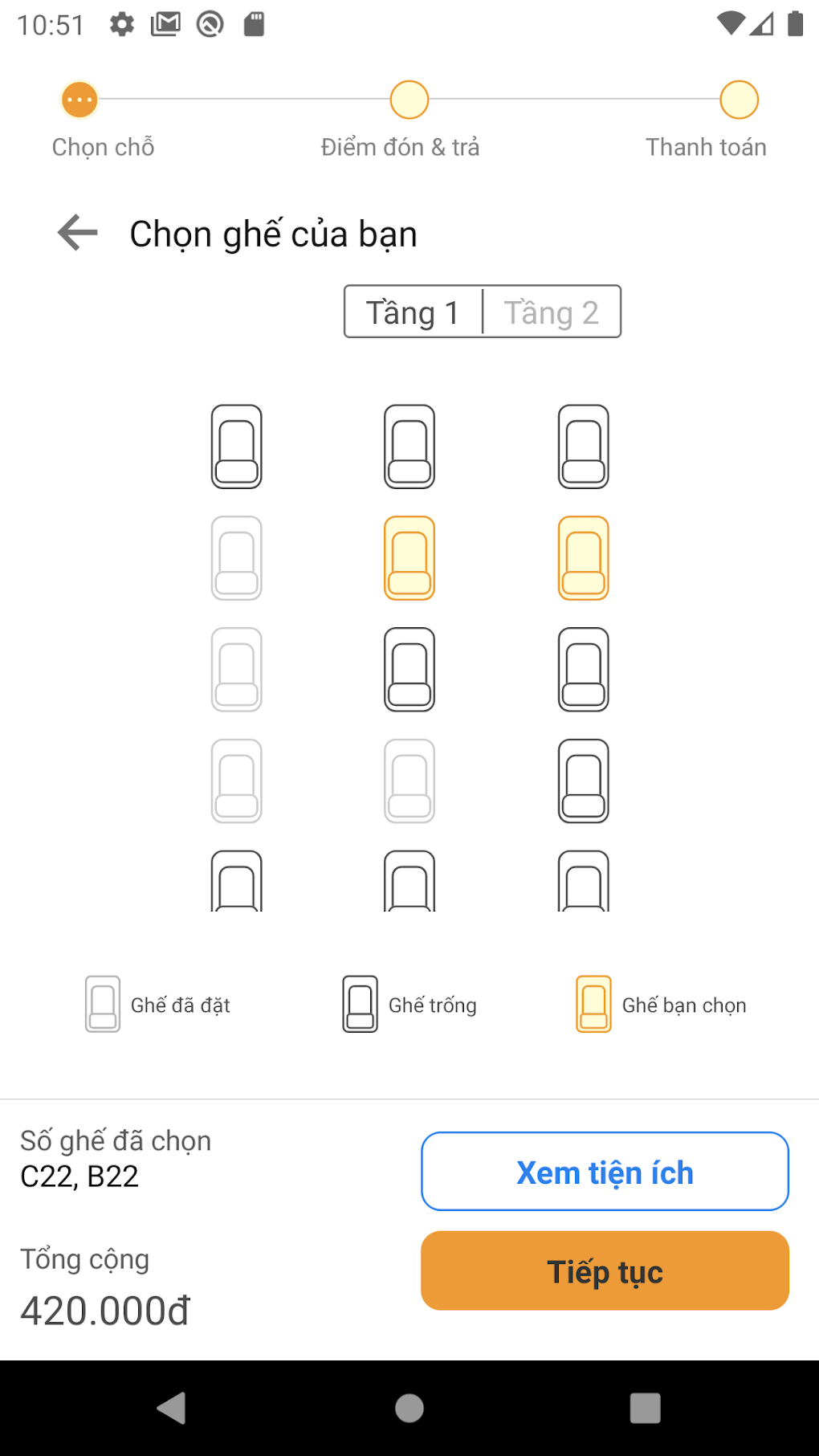The width and height of the screenshot is (819, 1456).
Task: Tap the Android system back button
Action: pos(172,1408)
